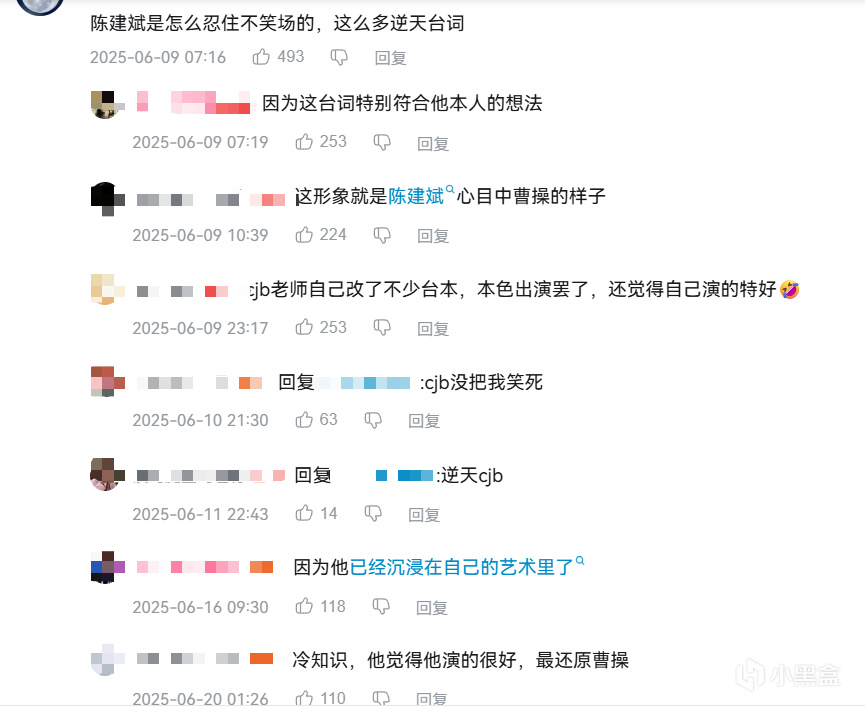
Task: Like the reply with 224 likes
Action: (304, 235)
